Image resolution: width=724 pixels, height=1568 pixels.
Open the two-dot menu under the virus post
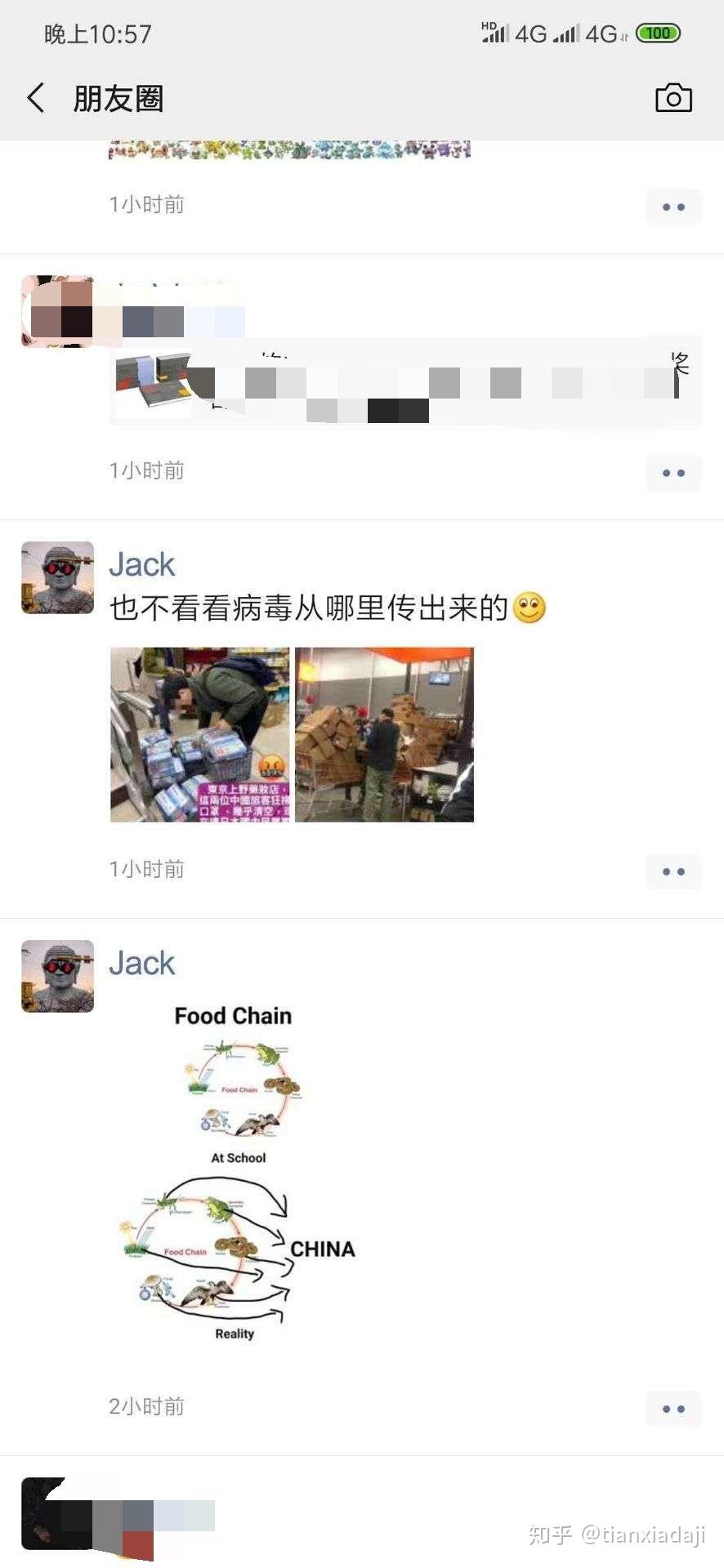point(673,871)
